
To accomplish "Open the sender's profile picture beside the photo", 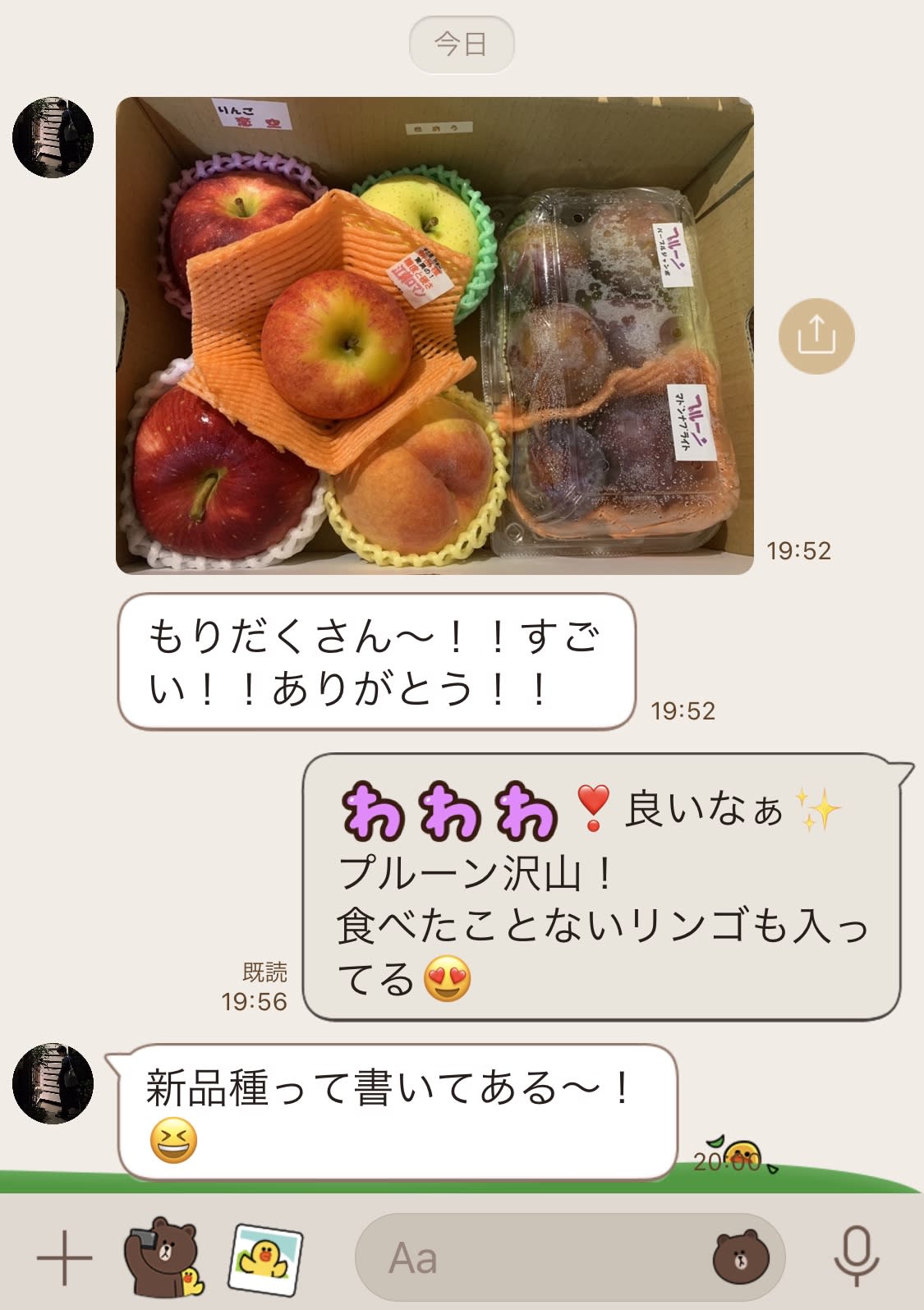I will (x=53, y=138).
